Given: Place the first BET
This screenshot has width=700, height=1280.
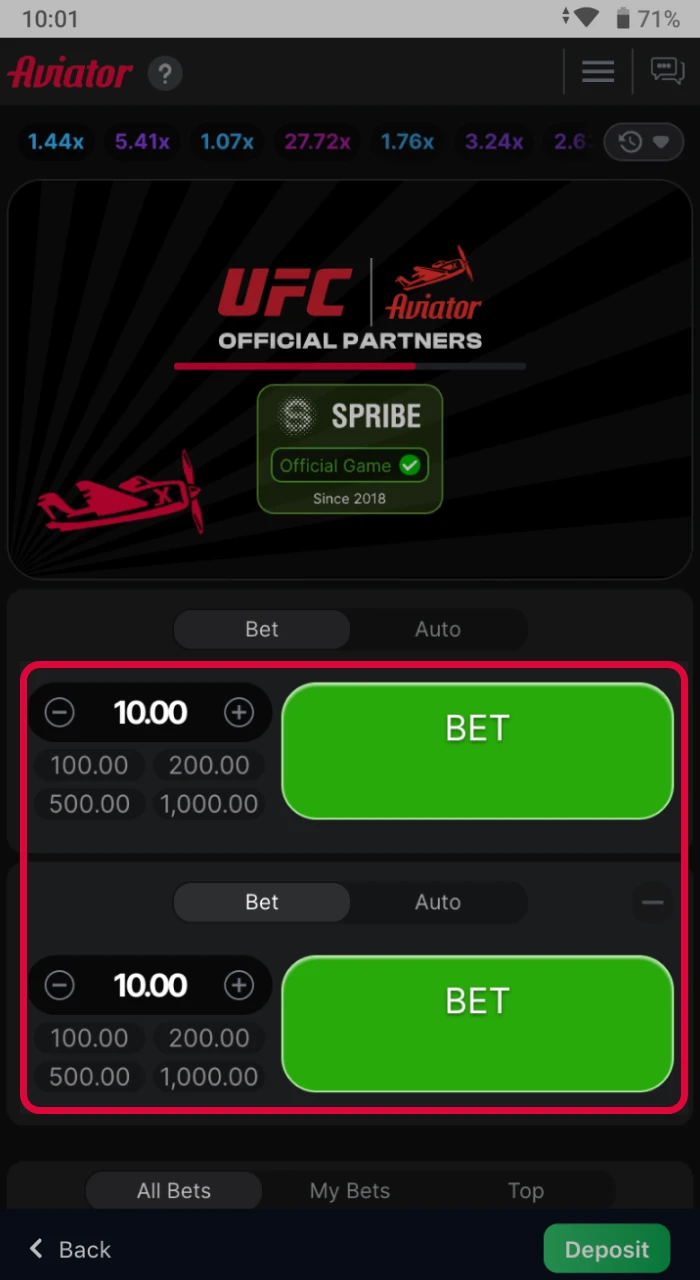Looking at the screenshot, I should (x=477, y=750).
